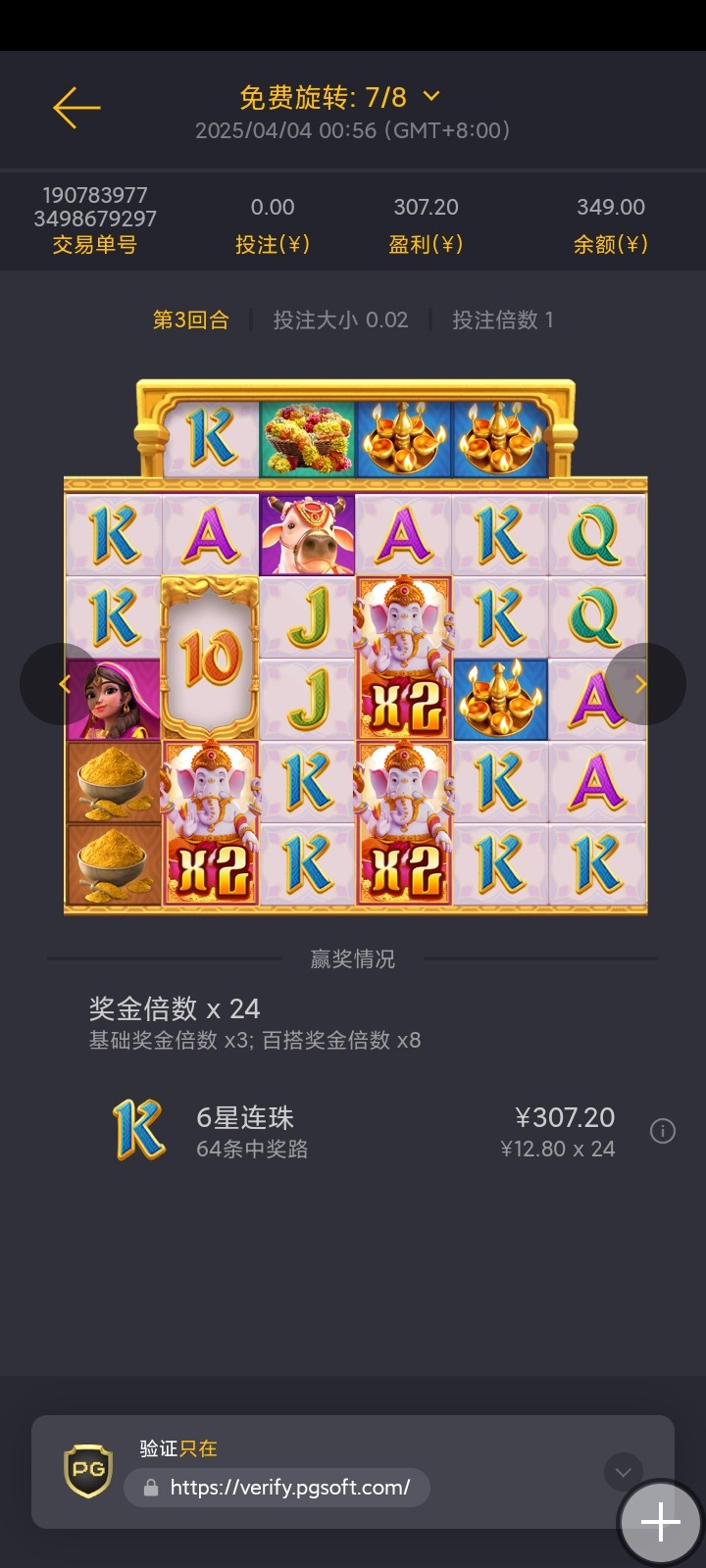Open the info icon beside ¥307.20 win

(x=663, y=1132)
